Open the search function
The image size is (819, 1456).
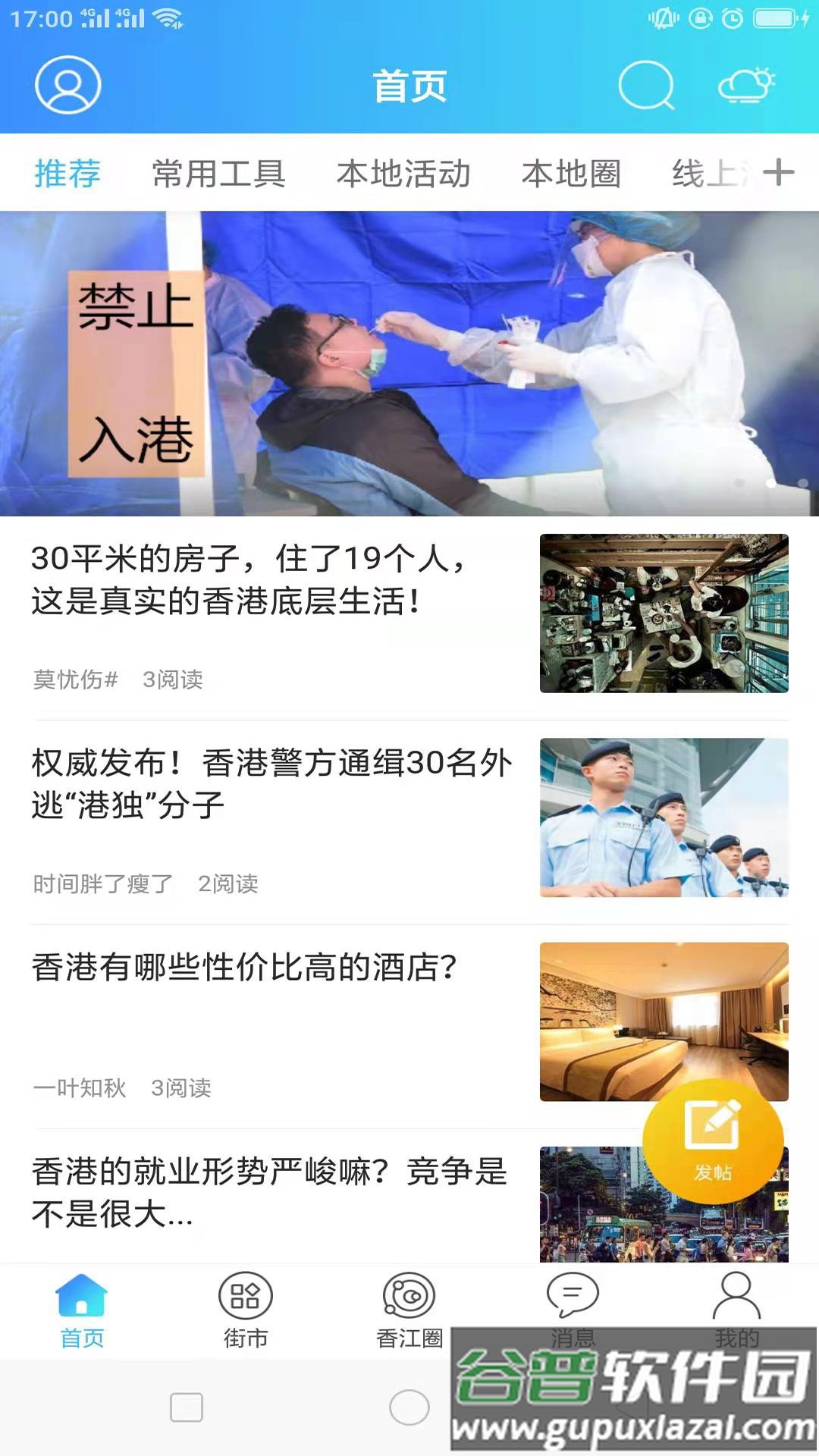pos(646,86)
